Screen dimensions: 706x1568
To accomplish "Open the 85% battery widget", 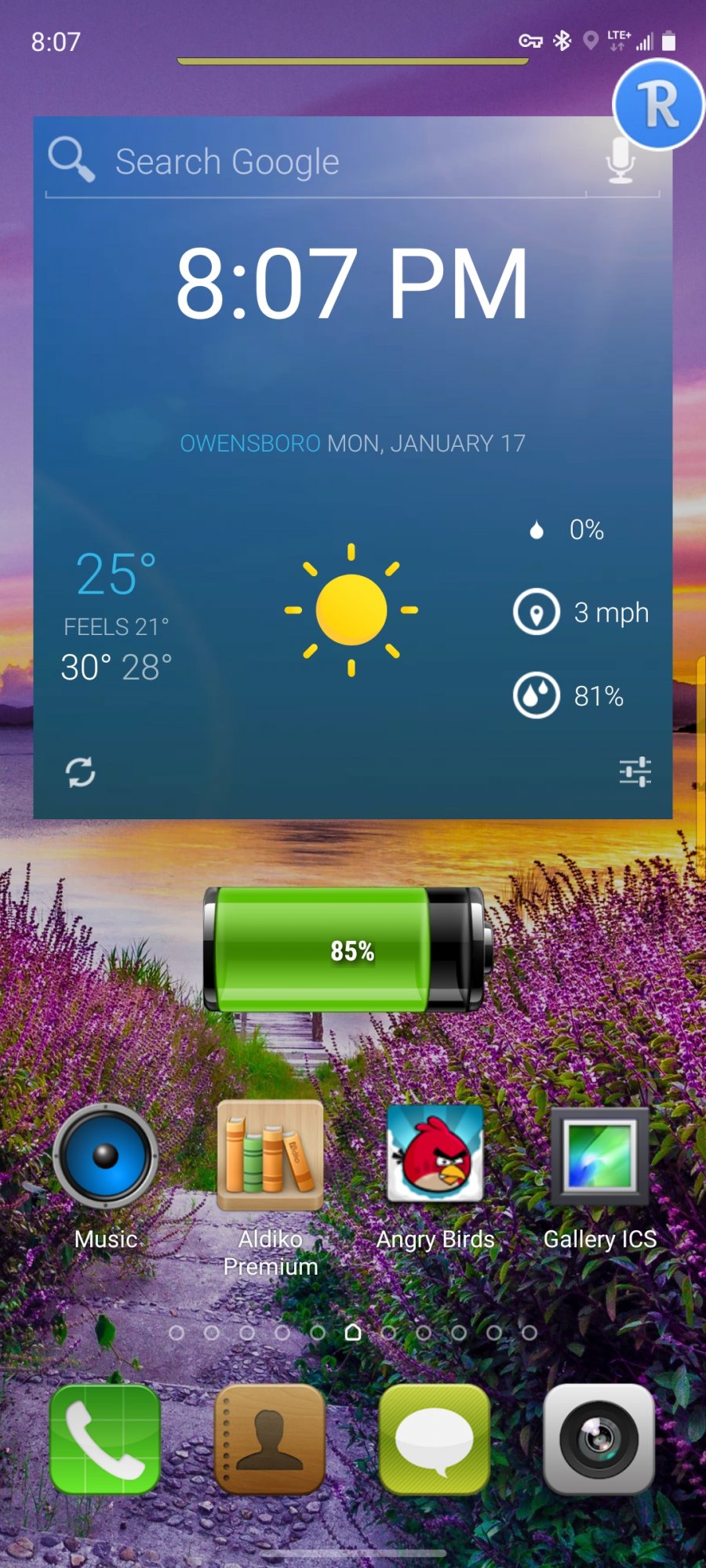I will (x=347, y=950).
